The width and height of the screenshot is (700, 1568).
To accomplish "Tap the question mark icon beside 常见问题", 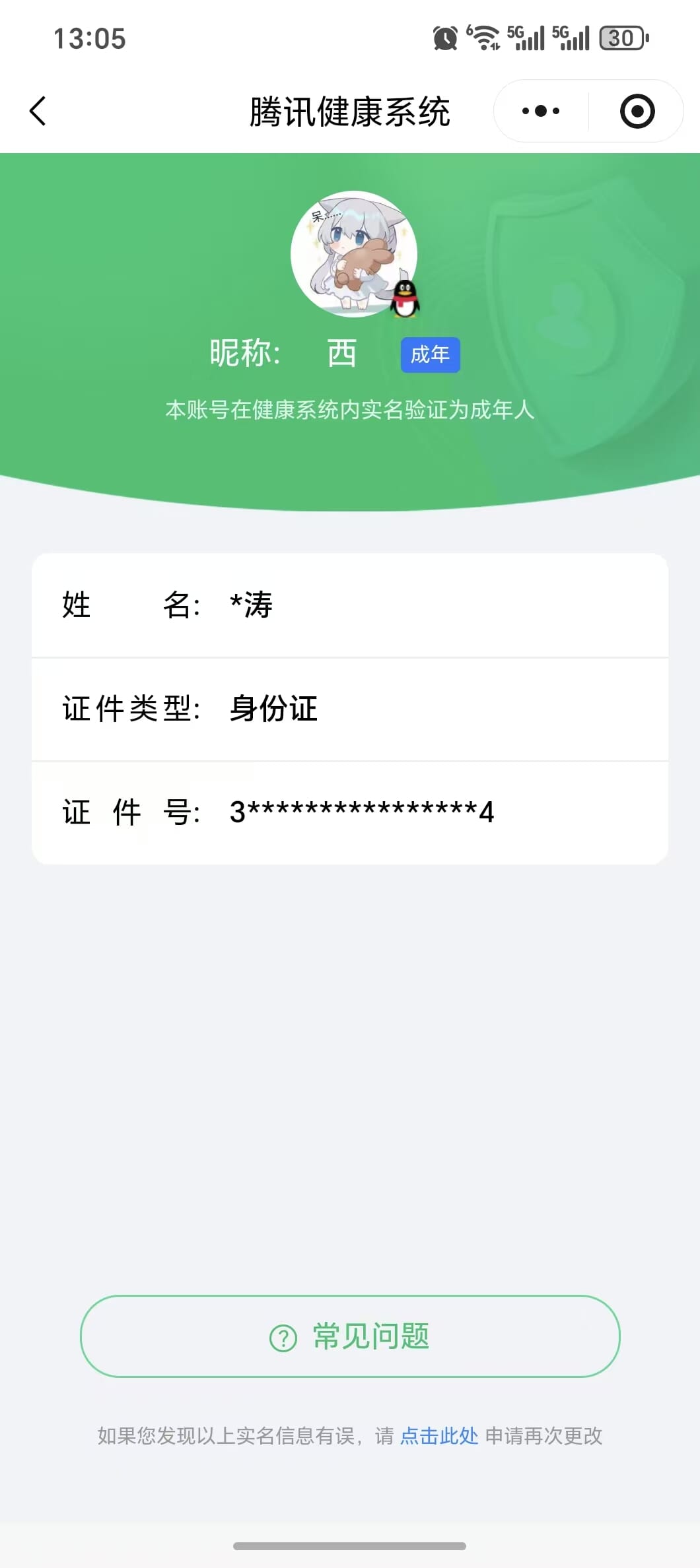I will click(x=284, y=1337).
